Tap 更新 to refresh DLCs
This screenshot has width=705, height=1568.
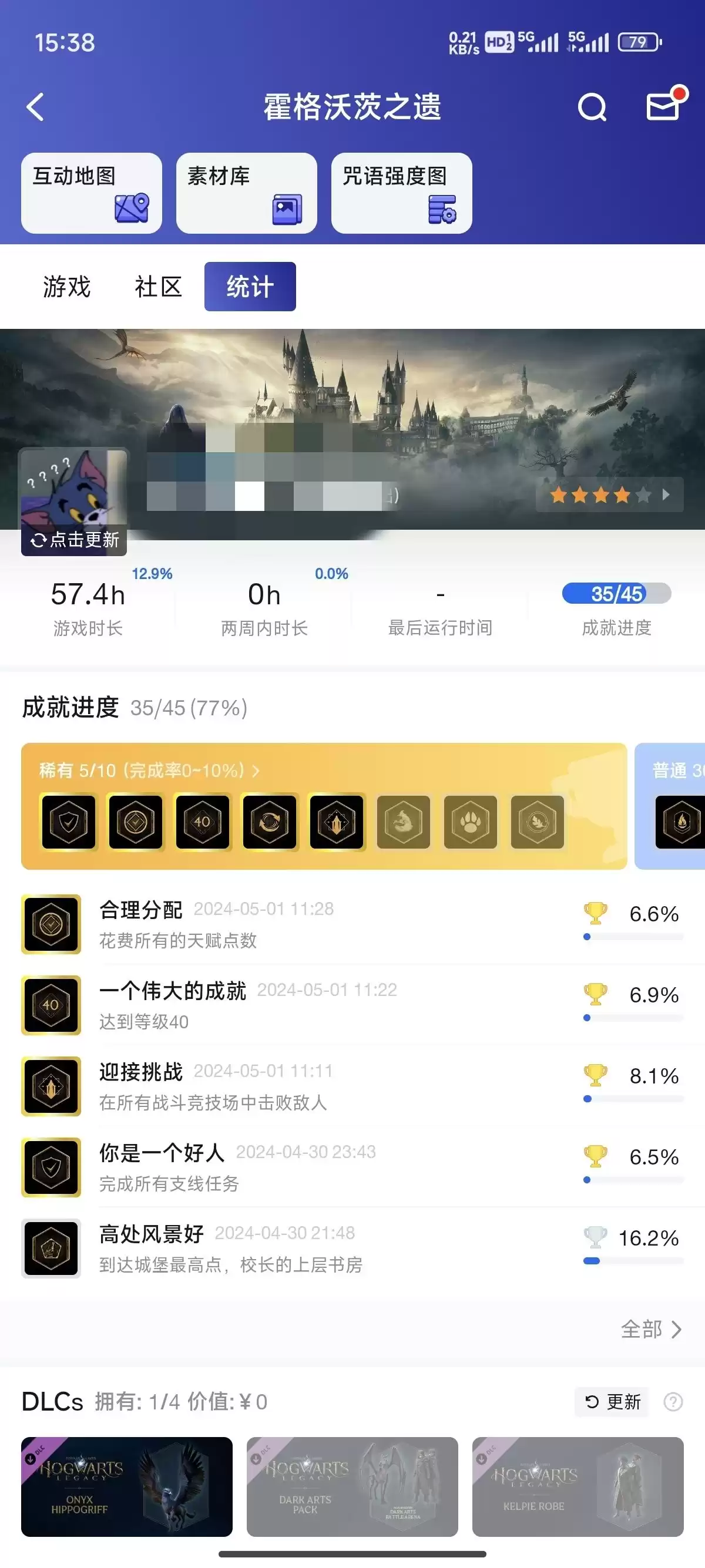(x=612, y=1402)
